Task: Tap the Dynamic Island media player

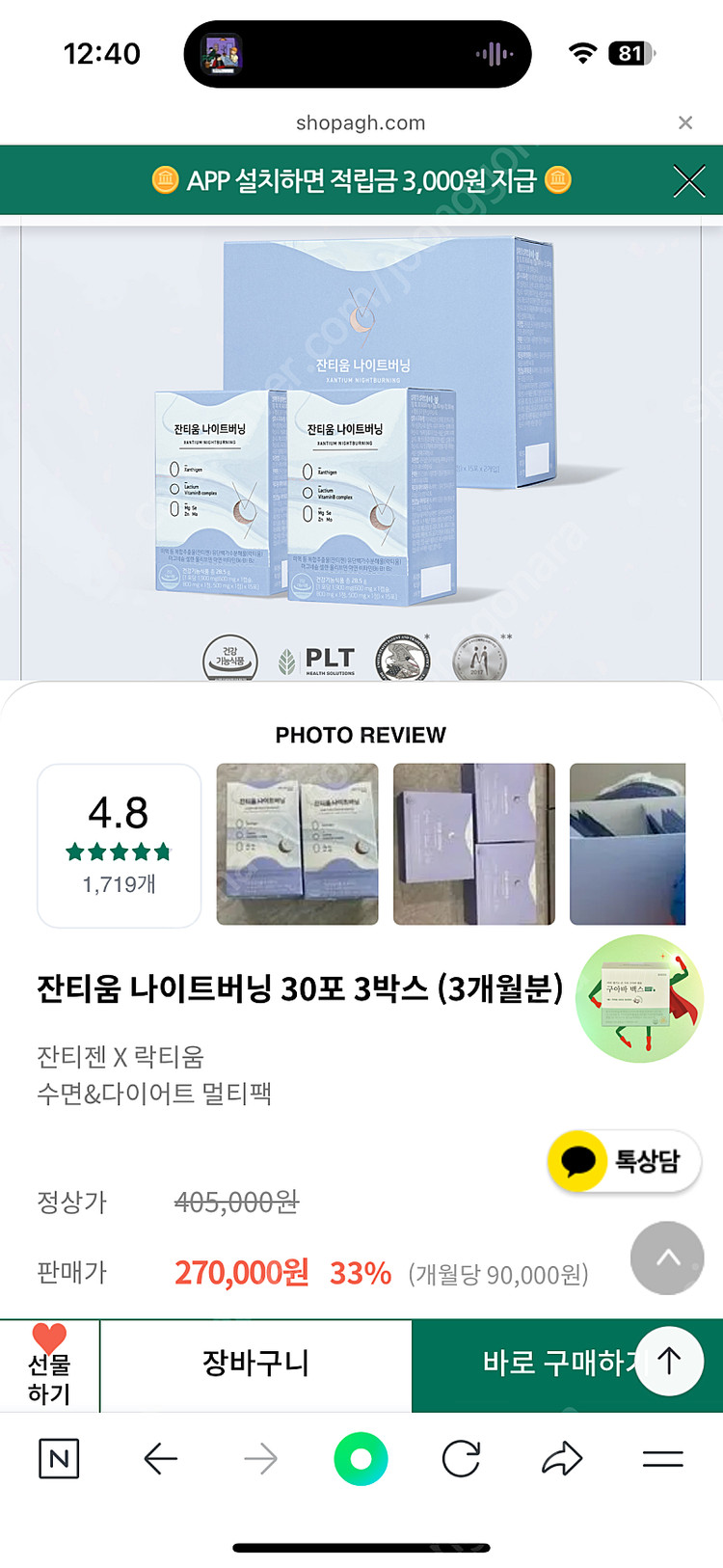Action: (x=361, y=53)
